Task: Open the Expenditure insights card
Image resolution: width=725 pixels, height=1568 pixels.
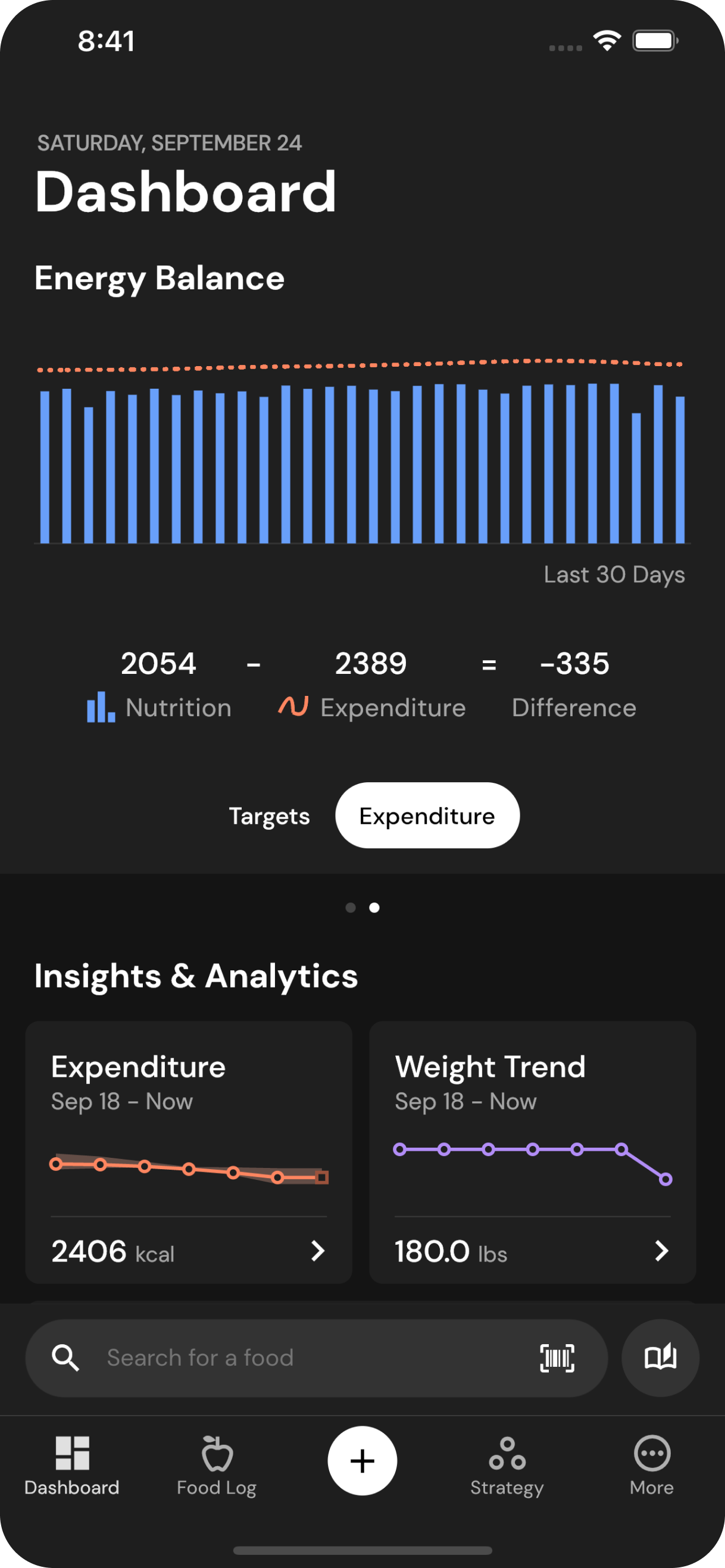Action: pos(189,1152)
